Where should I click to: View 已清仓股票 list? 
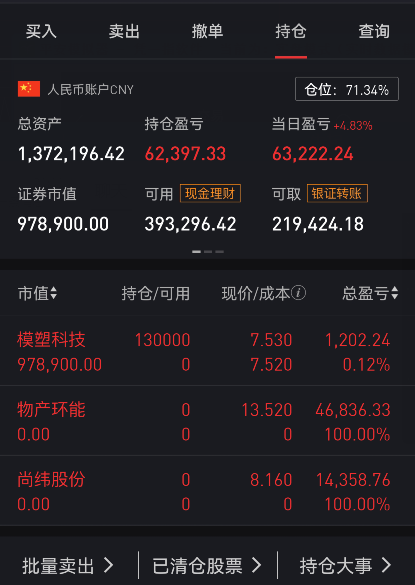(207, 566)
